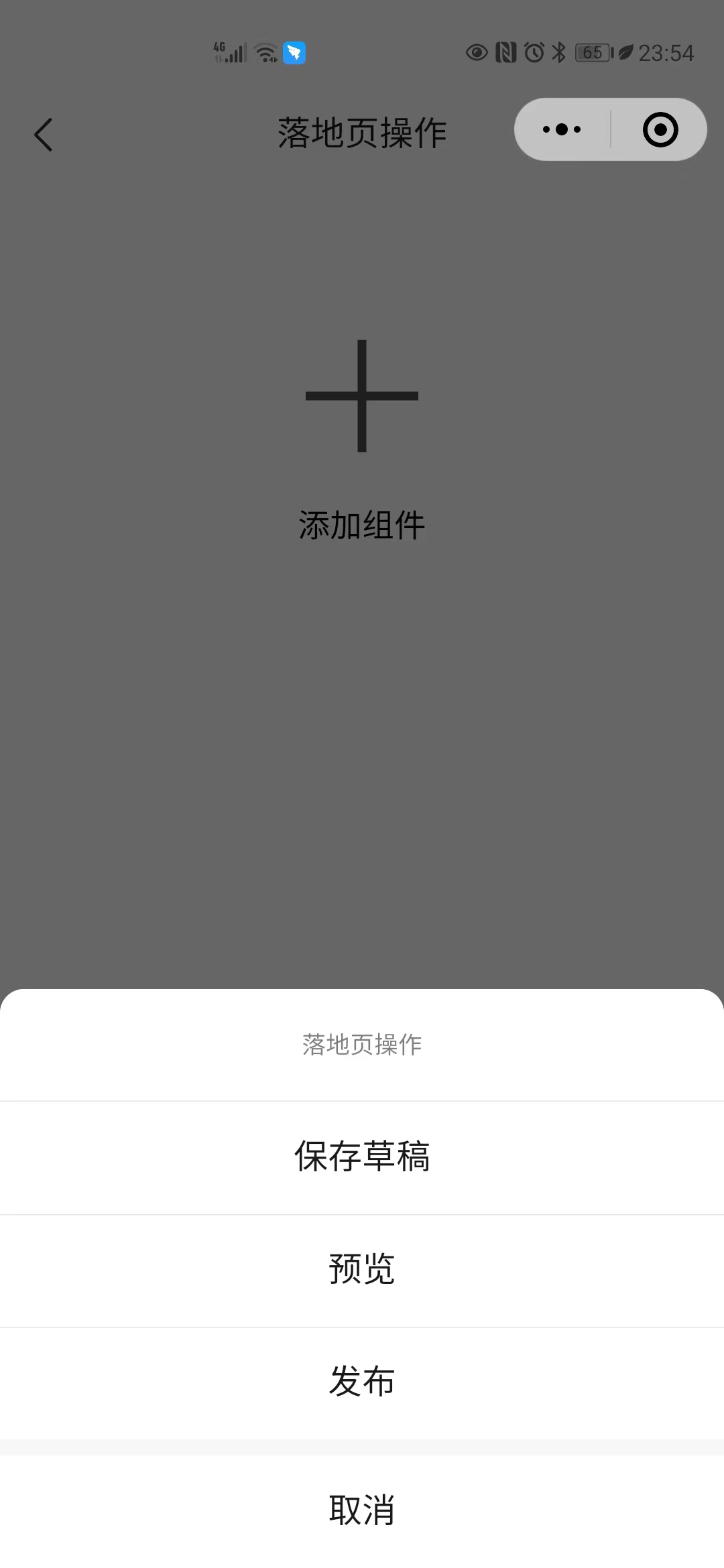Go back using the top-left arrow
This screenshot has width=724, height=1568.
tap(44, 135)
